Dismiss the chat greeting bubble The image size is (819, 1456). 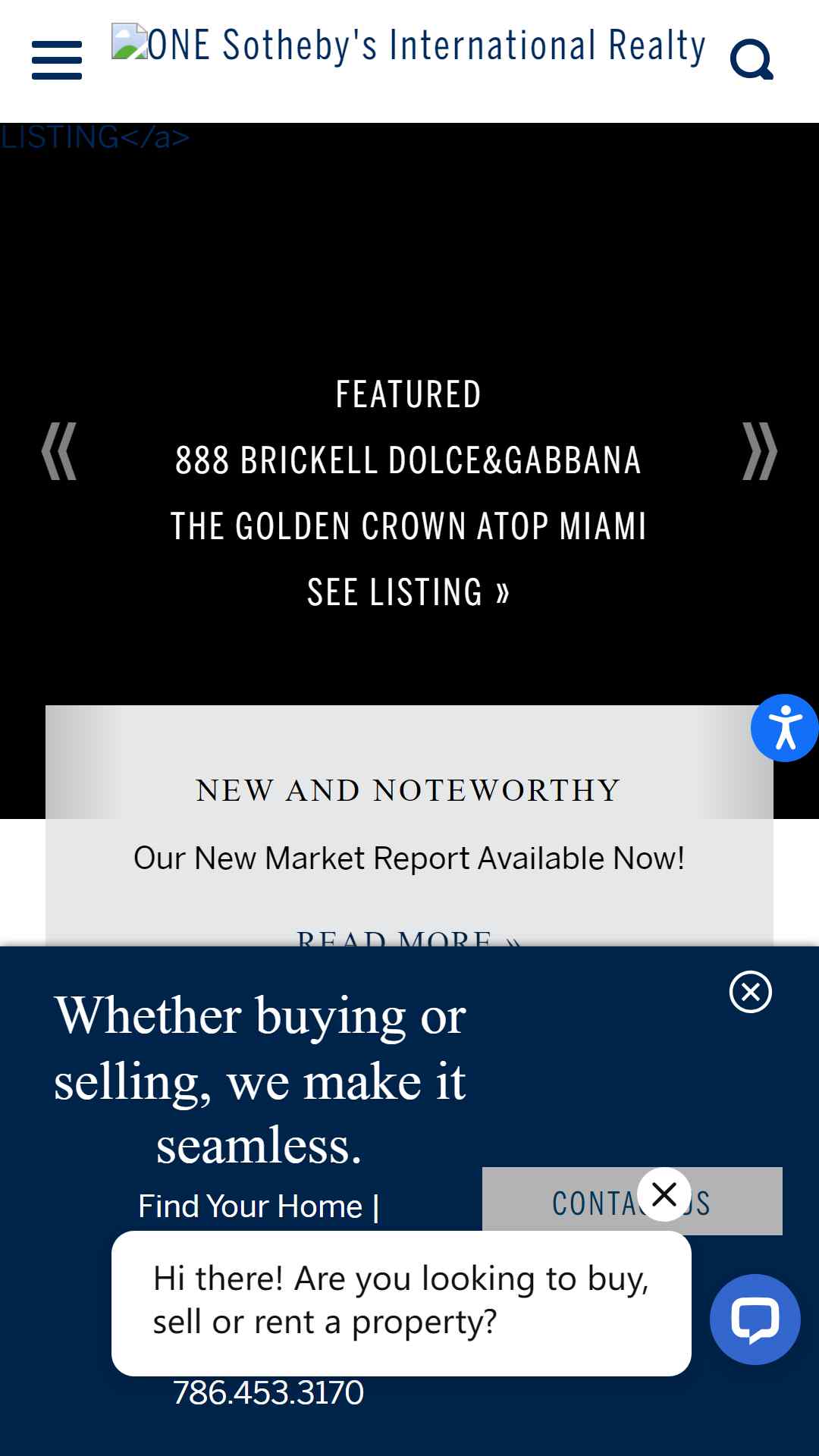[x=664, y=1194]
